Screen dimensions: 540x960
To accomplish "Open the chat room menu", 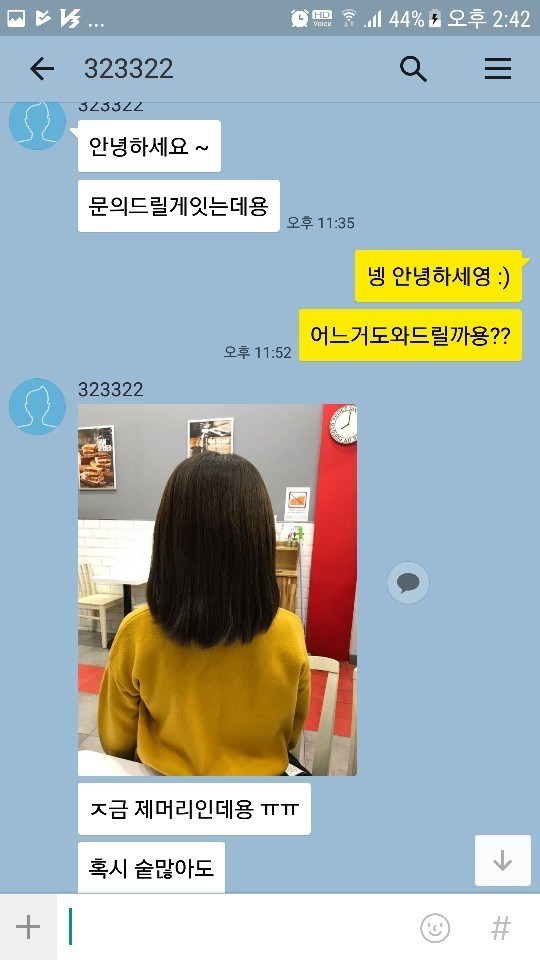I will pos(498,69).
